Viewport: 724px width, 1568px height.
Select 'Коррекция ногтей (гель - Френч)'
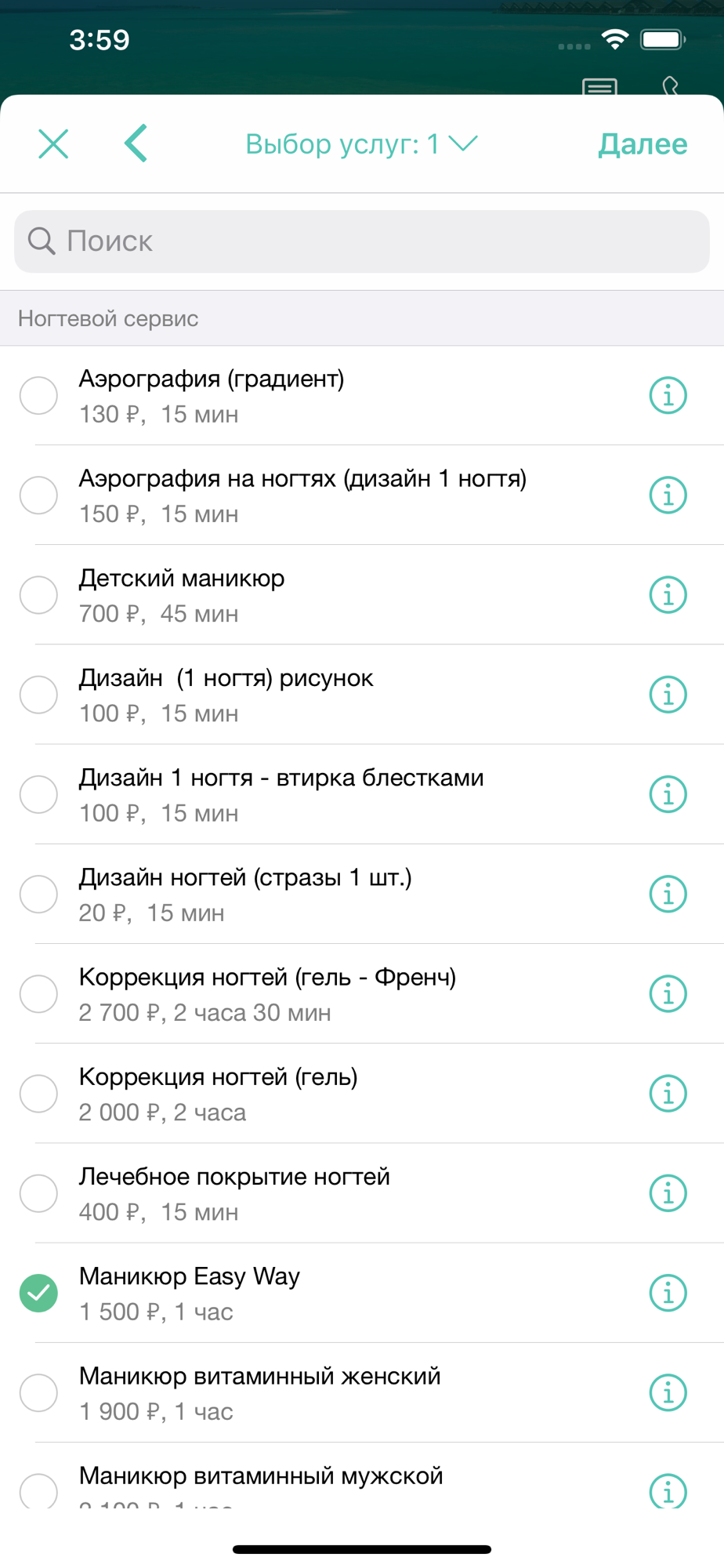pos(38,993)
